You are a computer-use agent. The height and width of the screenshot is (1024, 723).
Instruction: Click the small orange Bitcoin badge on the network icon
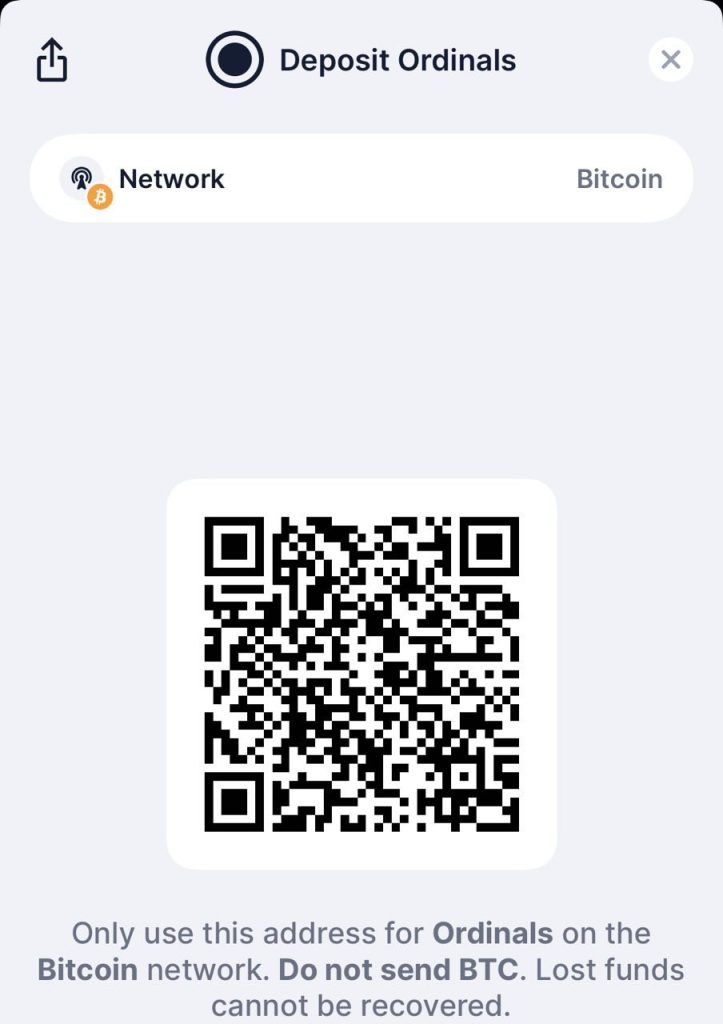pyautogui.click(x=98, y=196)
